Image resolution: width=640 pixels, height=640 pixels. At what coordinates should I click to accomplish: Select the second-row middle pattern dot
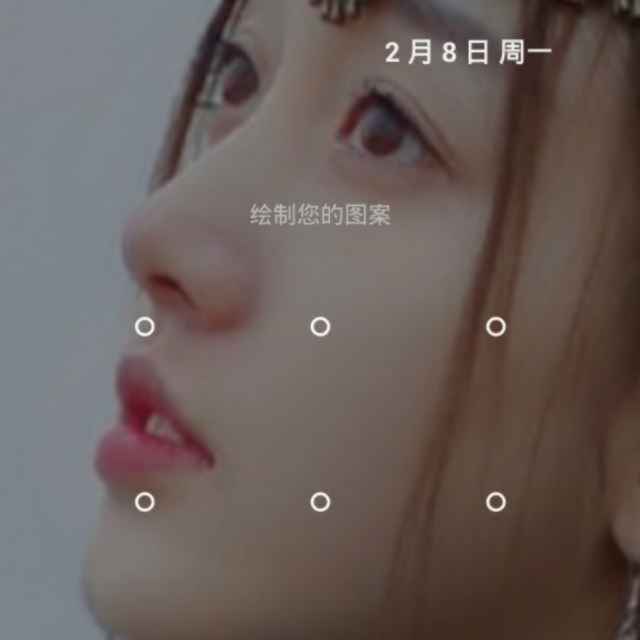320,501
